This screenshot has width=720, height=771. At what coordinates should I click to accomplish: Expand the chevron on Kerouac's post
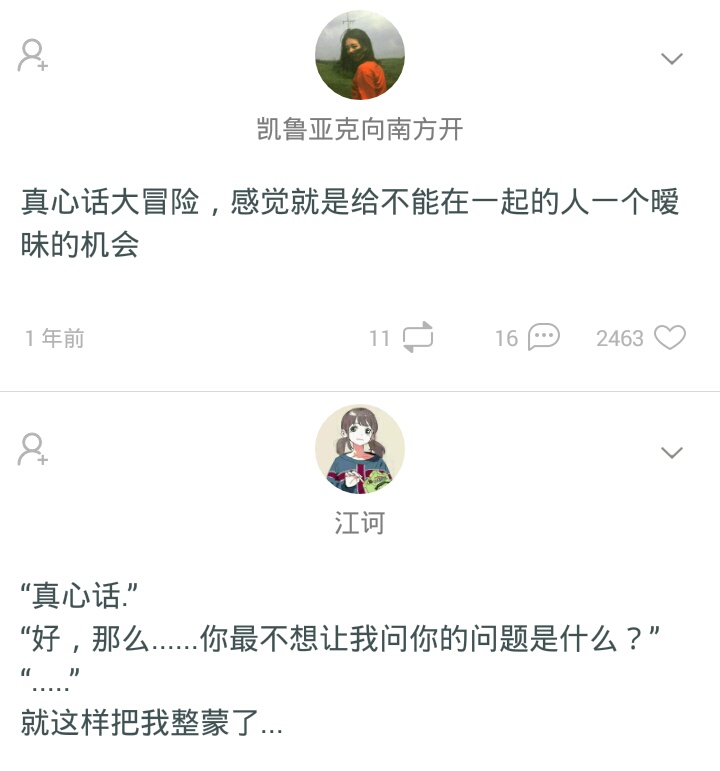point(672,57)
